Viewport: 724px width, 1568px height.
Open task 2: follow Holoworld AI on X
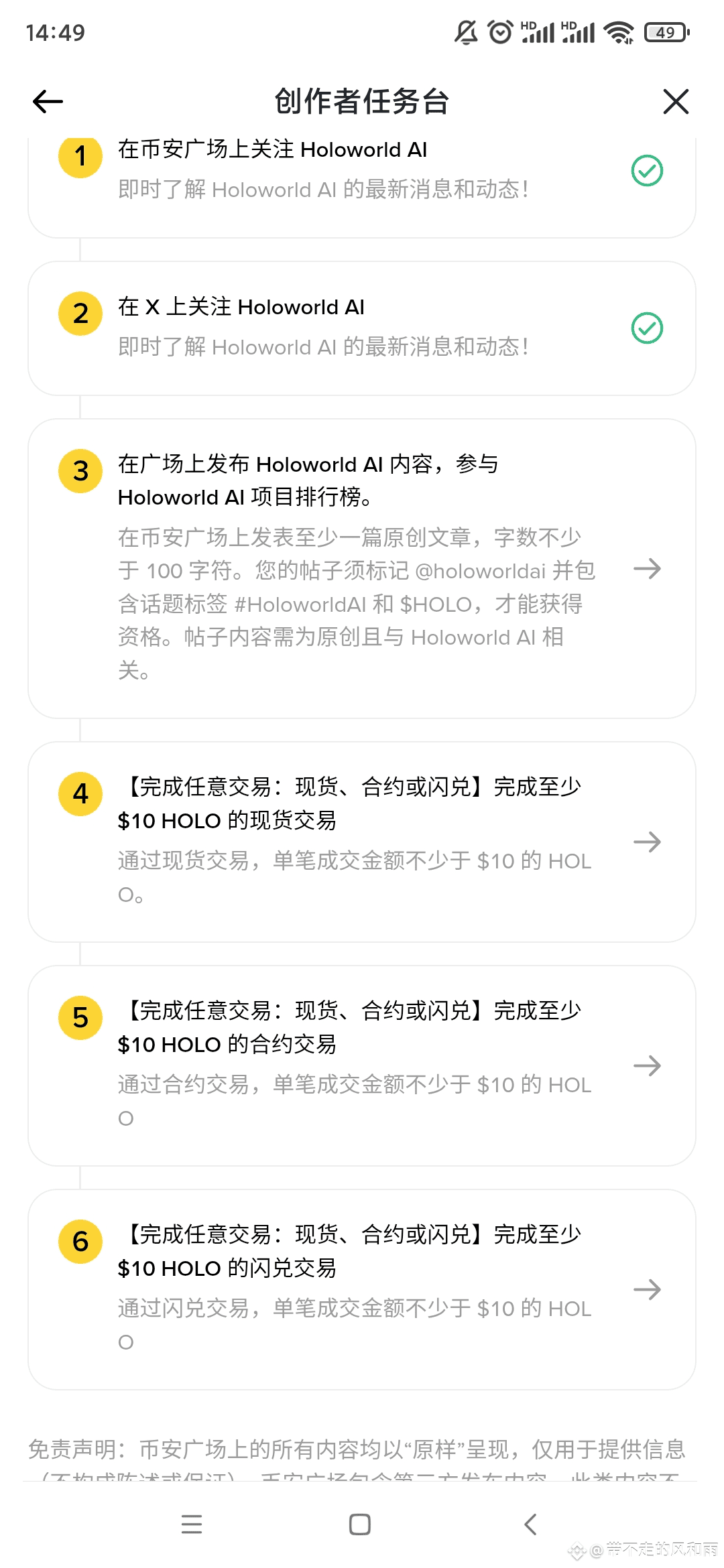pyautogui.click(x=362, y=328)
